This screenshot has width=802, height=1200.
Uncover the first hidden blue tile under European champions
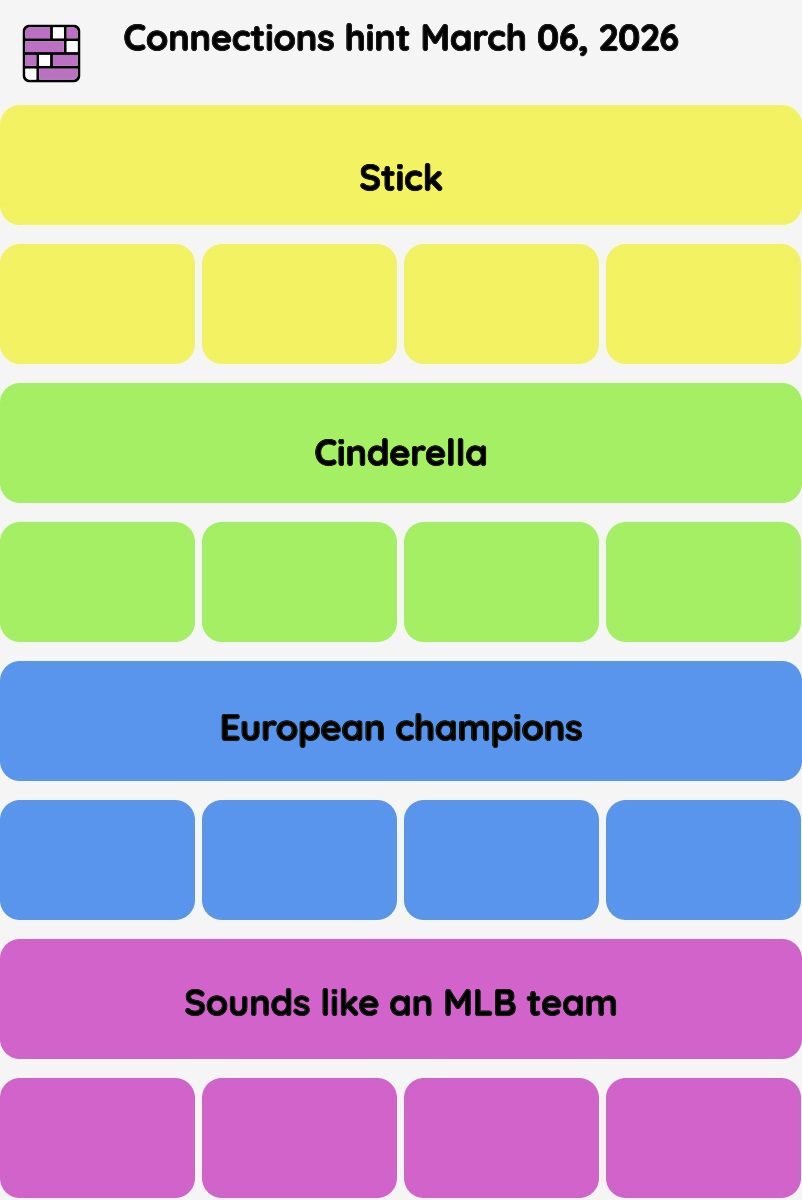coord(97,860)
